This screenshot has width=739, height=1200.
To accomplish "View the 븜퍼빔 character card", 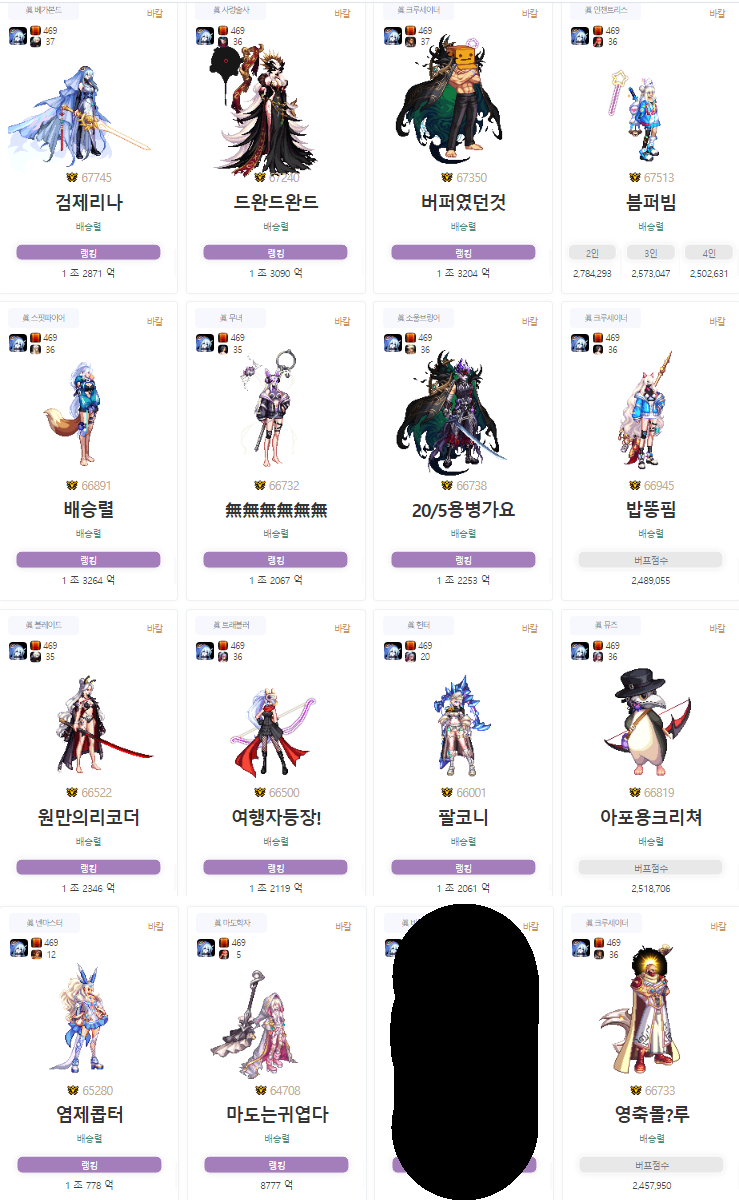I will tap(650, 147).
